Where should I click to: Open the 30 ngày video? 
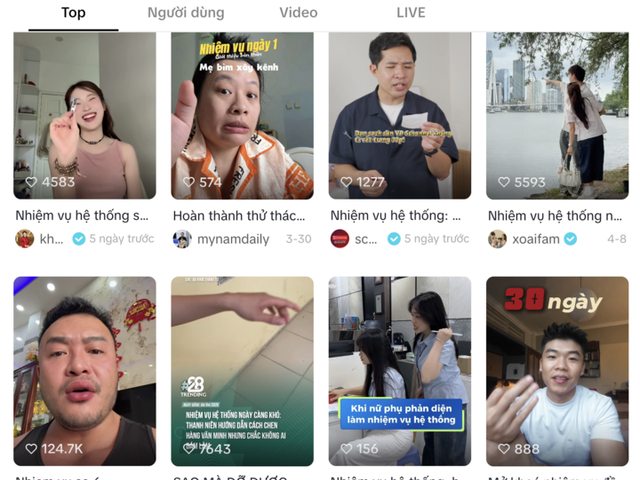click(557, 370)
